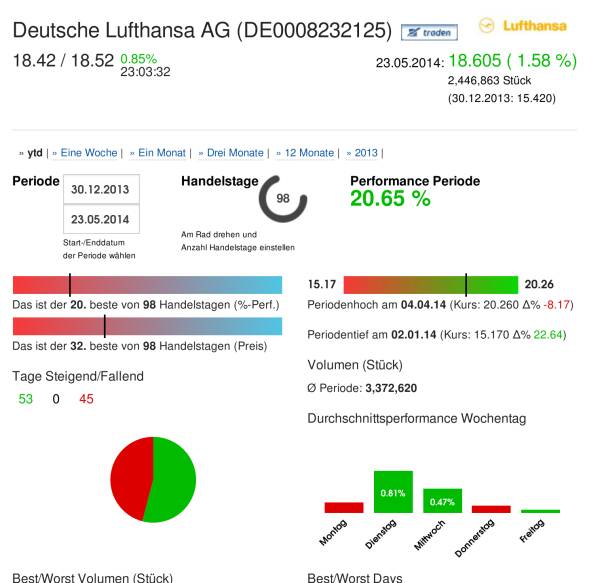Choose the Ein Monat period
Image resolution: width=600 pixels, height=583 pixels.
point(160,153)
